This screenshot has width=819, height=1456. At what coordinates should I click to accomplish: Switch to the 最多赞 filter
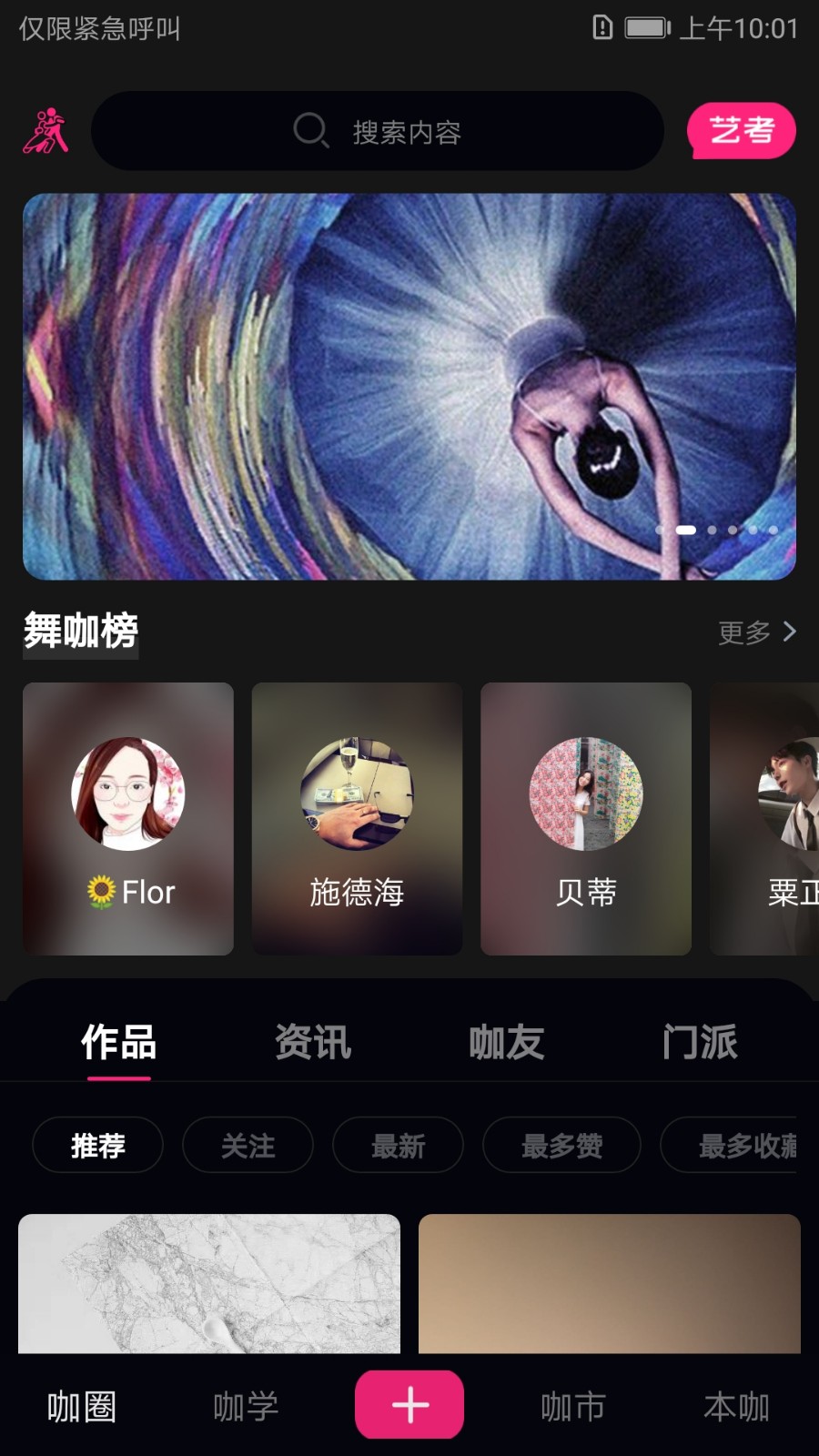coord(561,1146)
